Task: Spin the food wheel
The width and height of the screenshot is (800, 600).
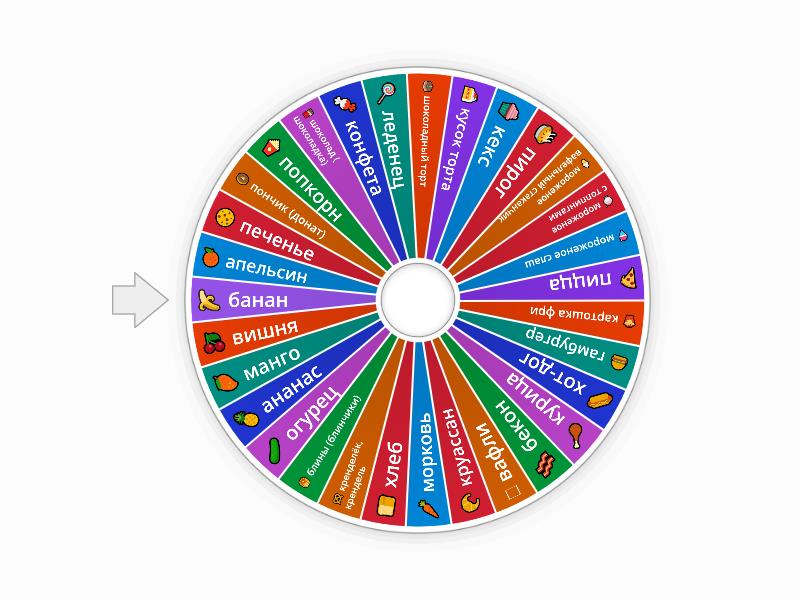Action: tap(417, 299)
